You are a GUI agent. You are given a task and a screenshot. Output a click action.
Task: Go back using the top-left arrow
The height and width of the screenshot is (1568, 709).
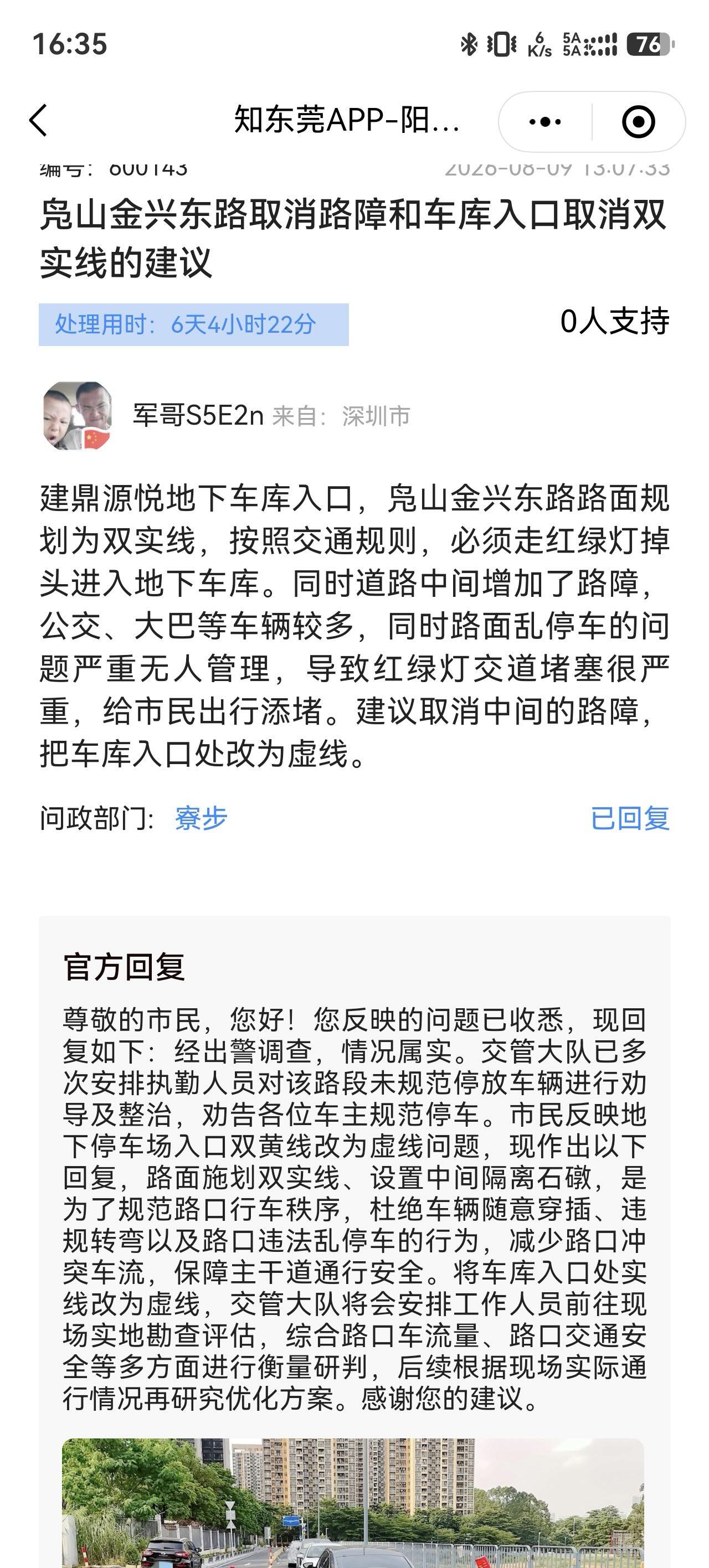[38, 120]
